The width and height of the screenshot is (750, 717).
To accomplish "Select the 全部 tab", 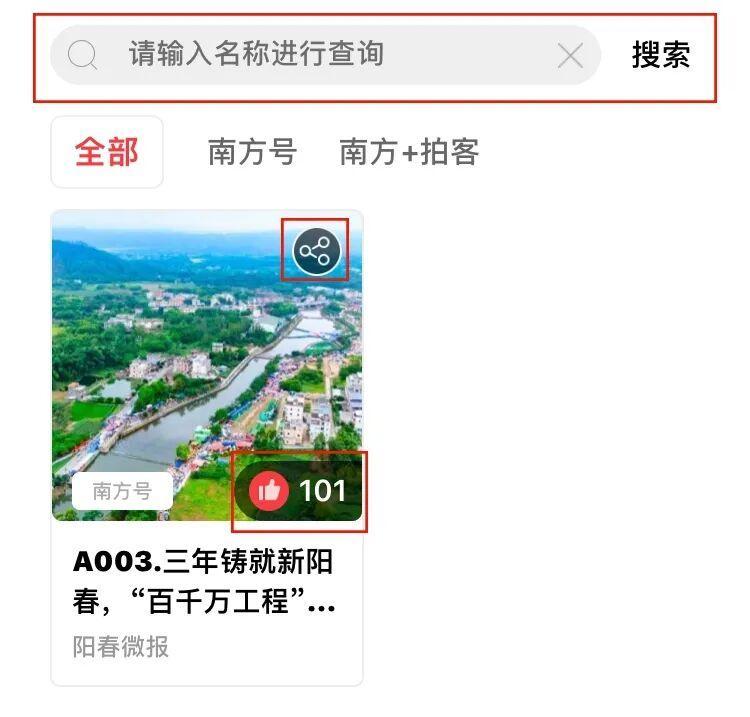I will 107,152.
